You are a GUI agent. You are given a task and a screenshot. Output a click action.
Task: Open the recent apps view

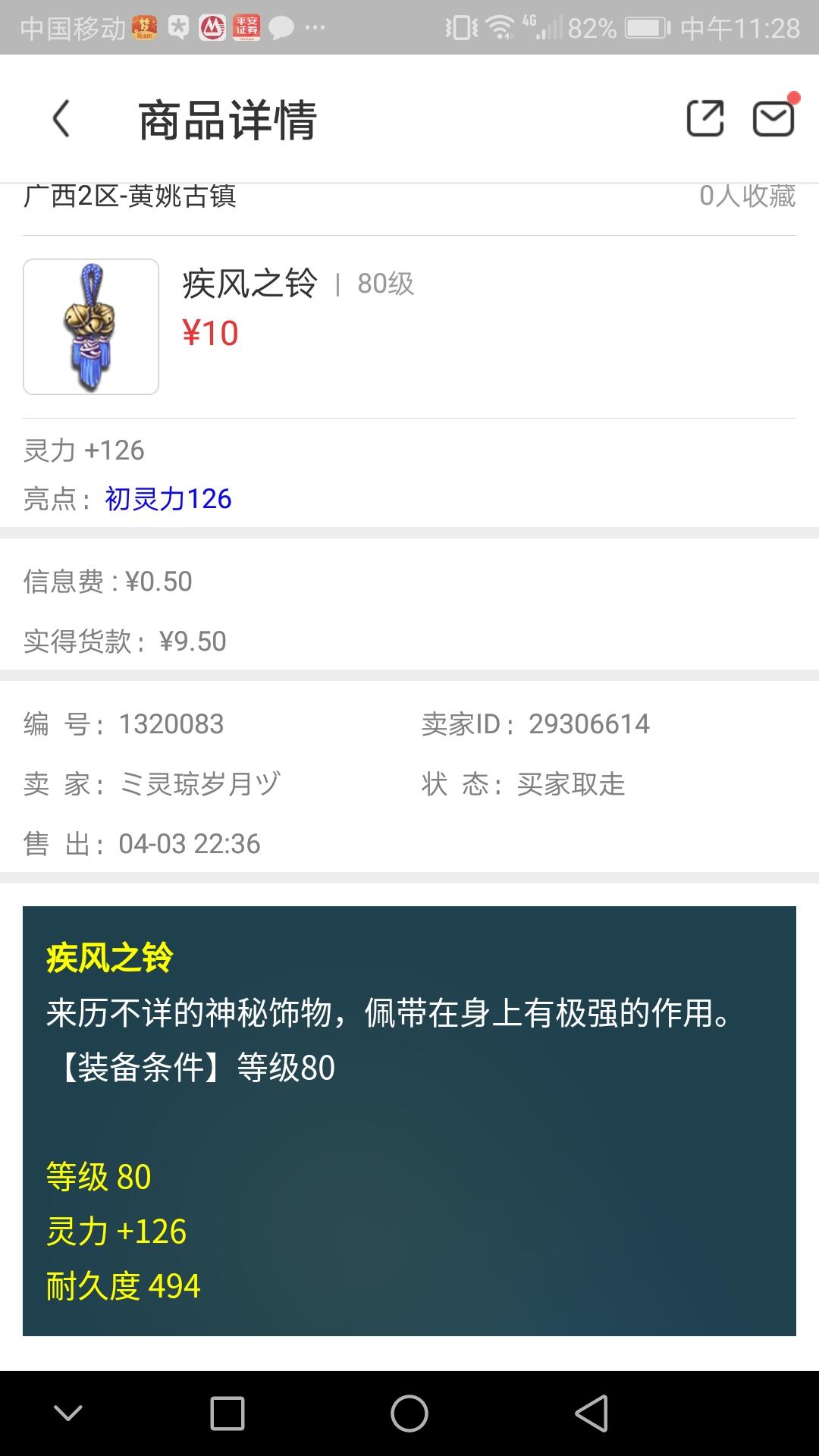227,1414
